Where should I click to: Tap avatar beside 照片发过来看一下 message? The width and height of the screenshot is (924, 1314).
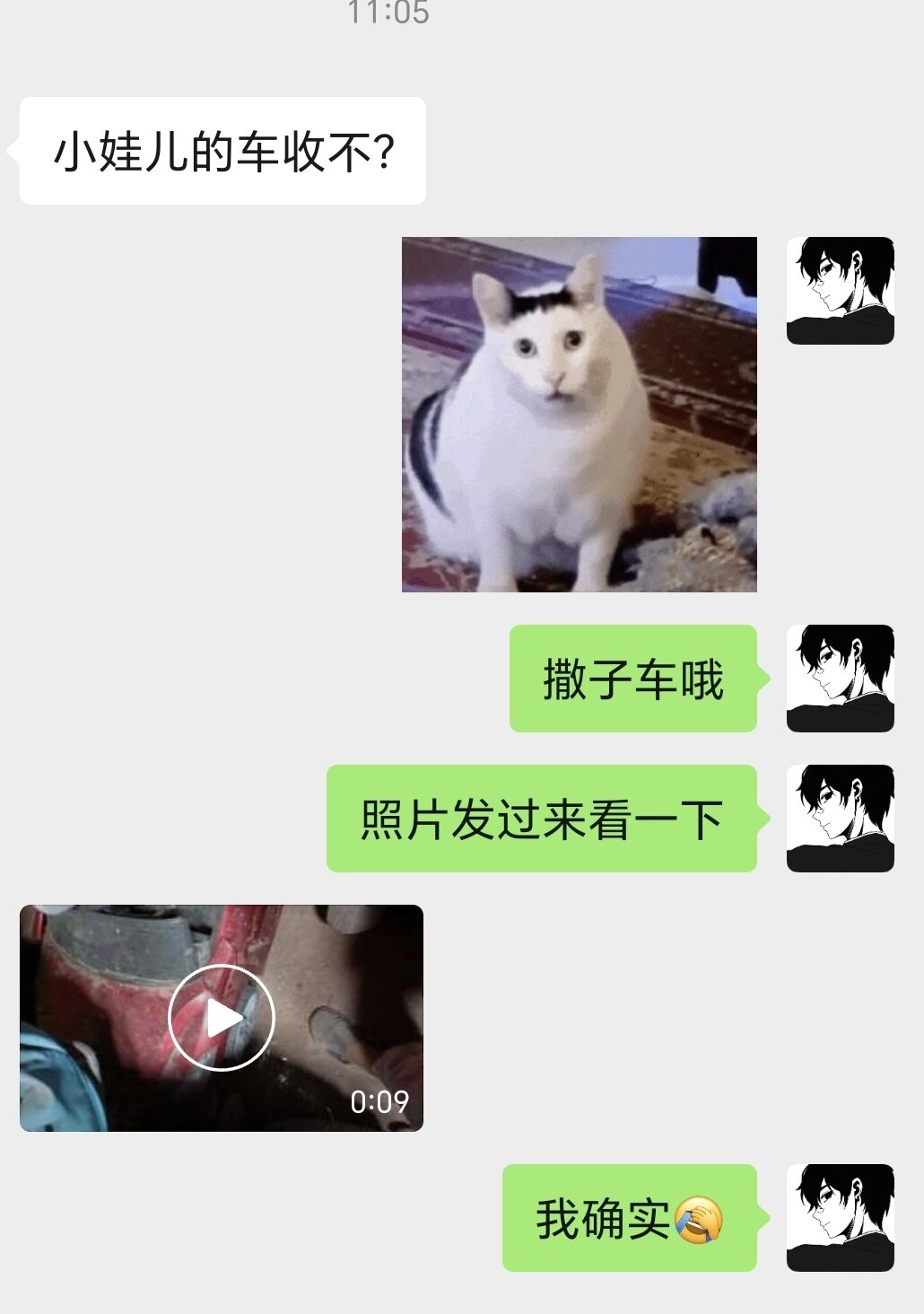click(x=840, y=819)
